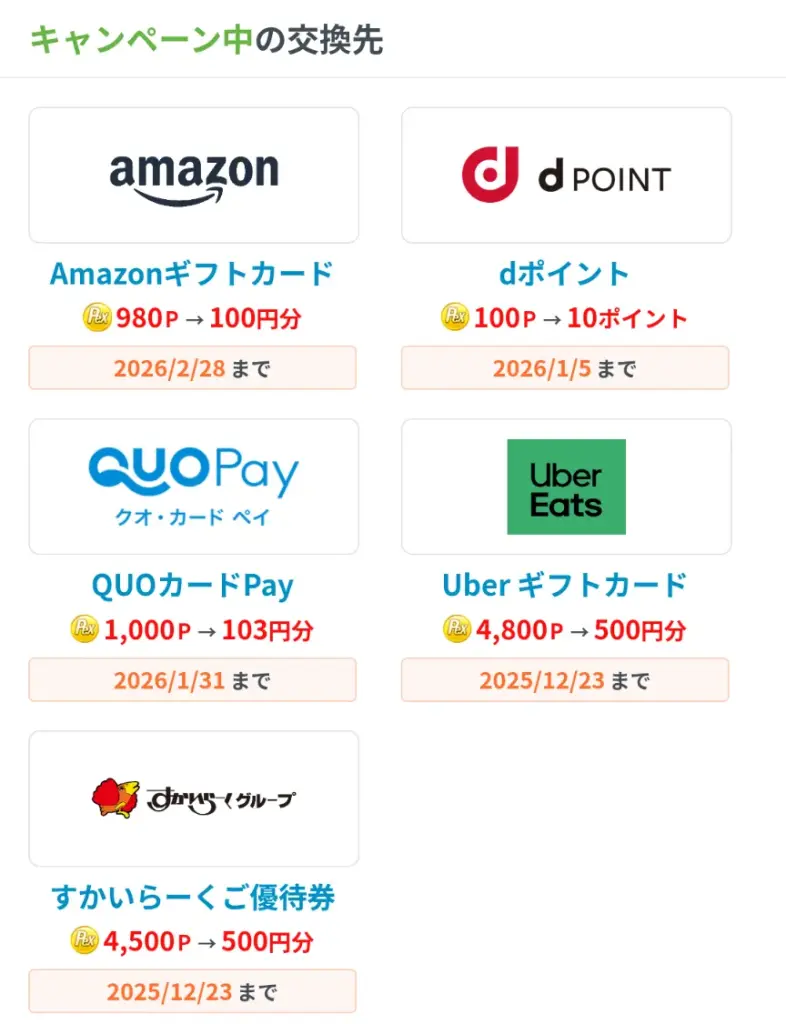Viewport: 786px width, 1024px height.
Task: Click the 2026/1/5 まで deadline banner
Action: tap(565, 368)
